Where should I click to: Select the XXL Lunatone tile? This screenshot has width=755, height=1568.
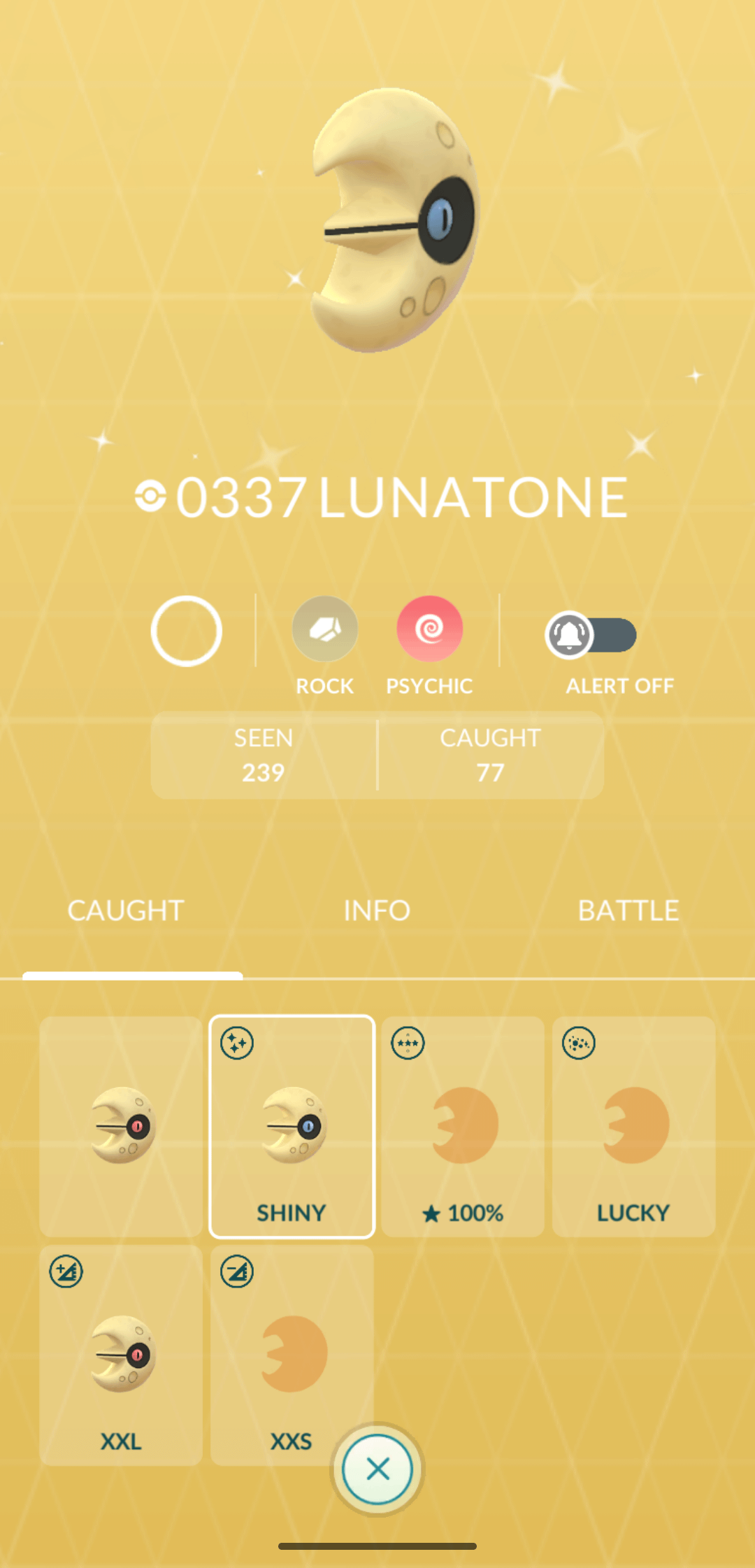coord(121,1355)
